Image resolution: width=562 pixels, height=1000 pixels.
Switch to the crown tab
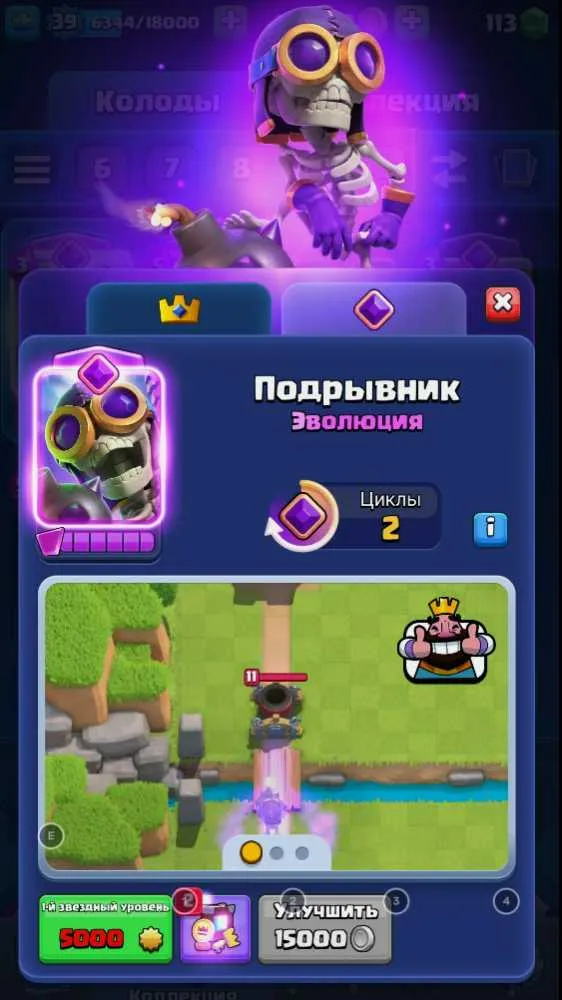[179, 309]
